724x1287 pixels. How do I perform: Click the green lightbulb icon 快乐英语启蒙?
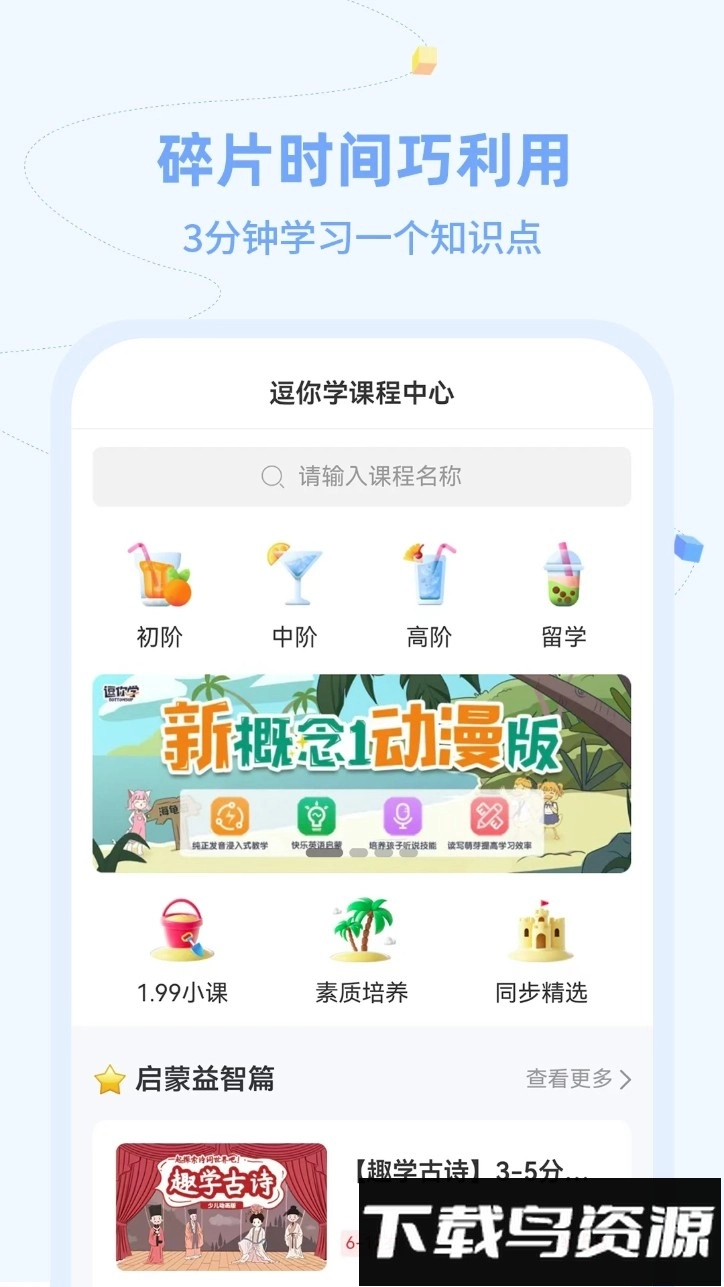(x=318, y=817)
